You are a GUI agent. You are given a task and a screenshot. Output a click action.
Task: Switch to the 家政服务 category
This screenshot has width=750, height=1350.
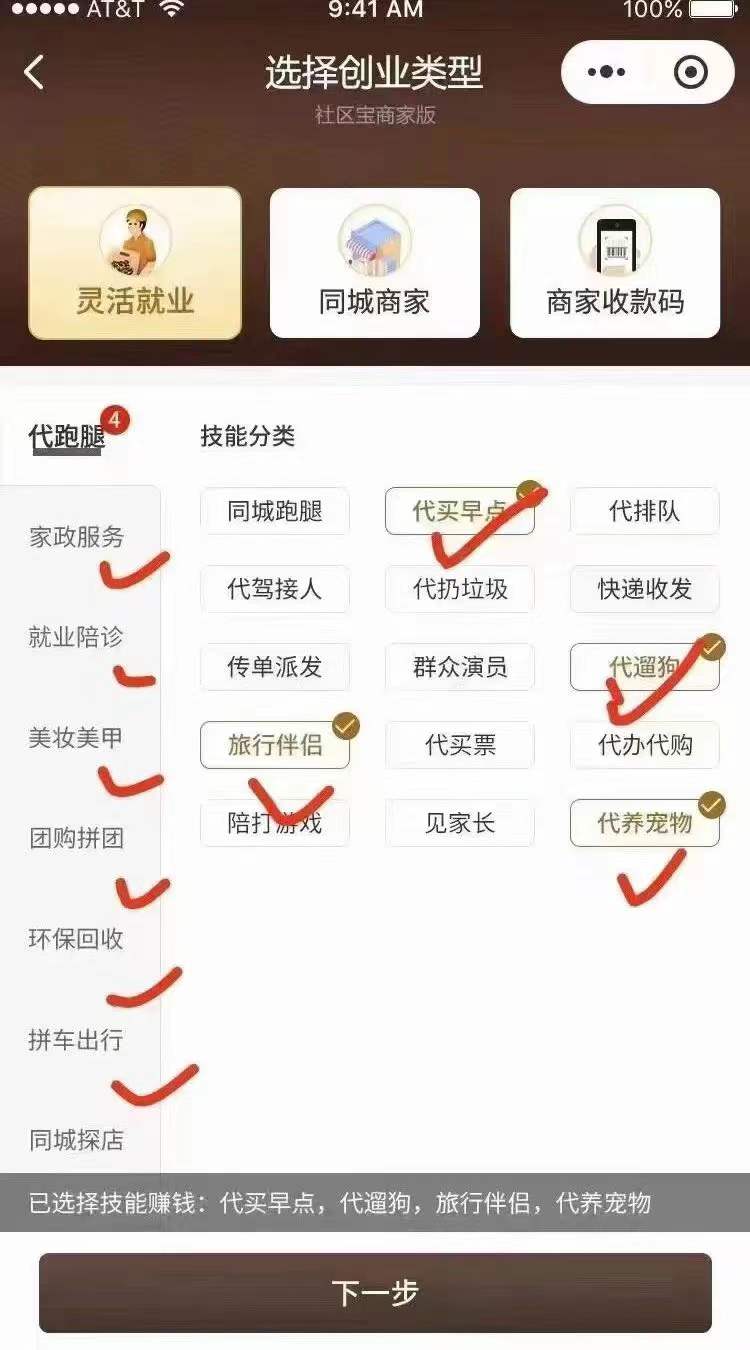pyautogui.click(x=77, y=537)
